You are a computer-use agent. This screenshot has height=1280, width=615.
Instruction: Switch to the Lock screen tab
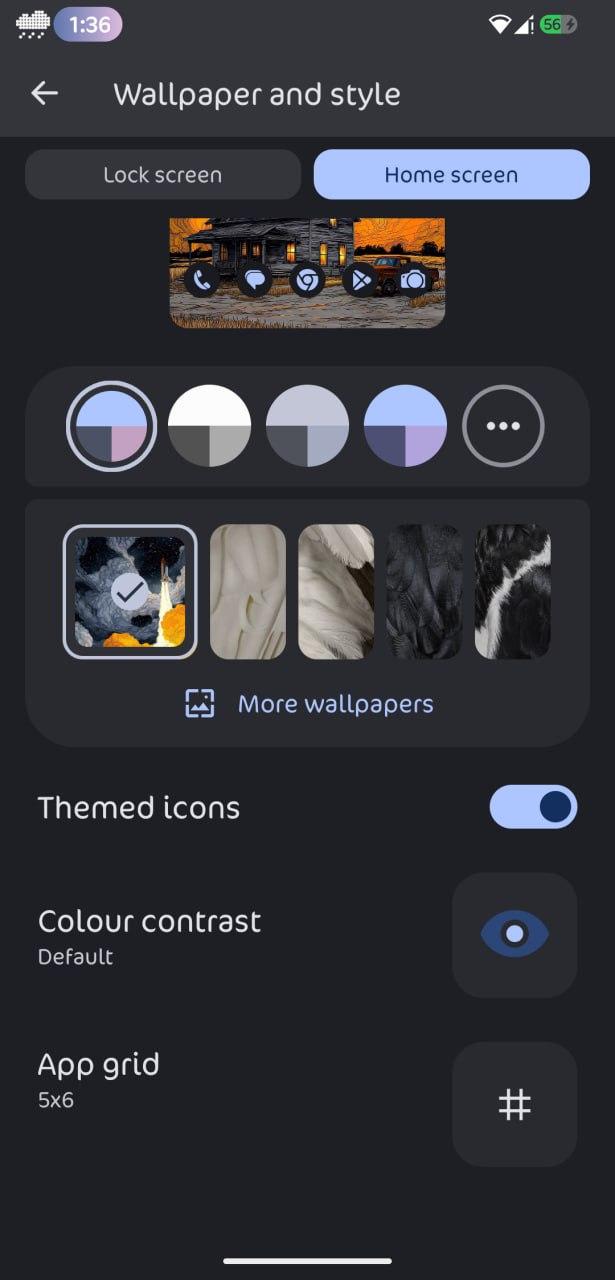click(x=163, y=175)
